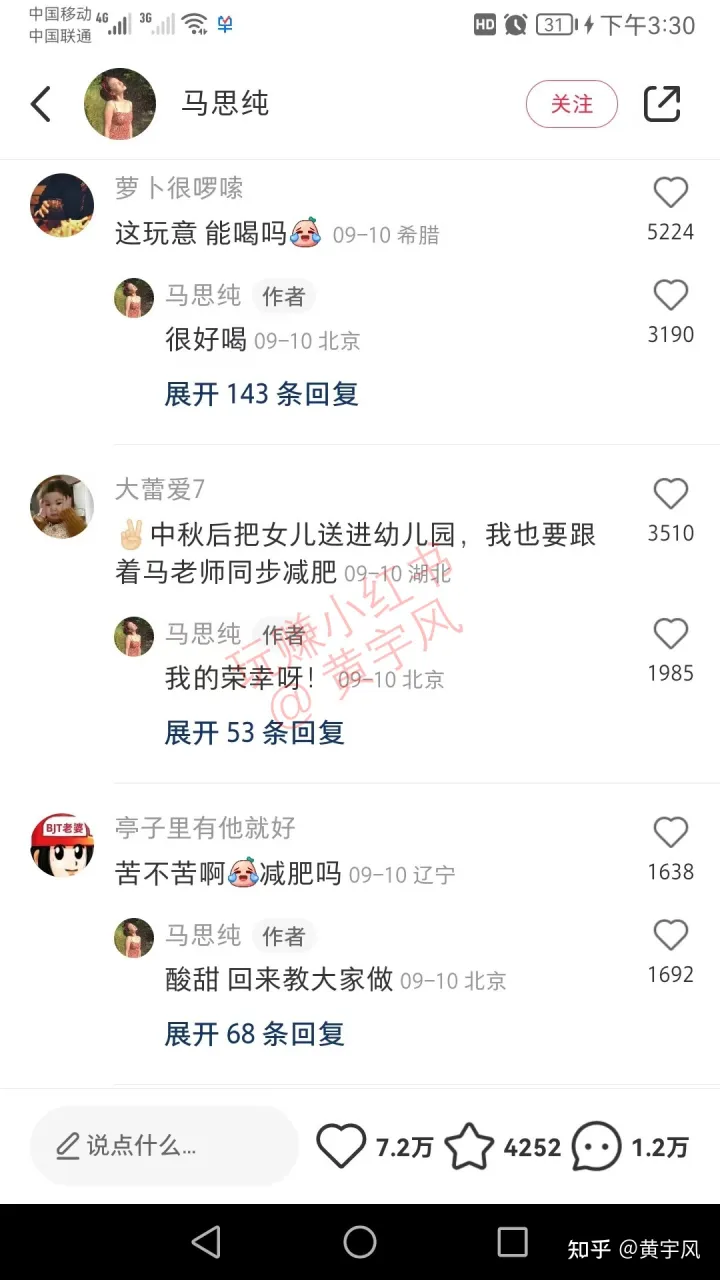Image resolution: width=720 pixels, height=1280 pixels.
Task: Open 马思纯's profile avatar in the header
Action: coord(120,104)
